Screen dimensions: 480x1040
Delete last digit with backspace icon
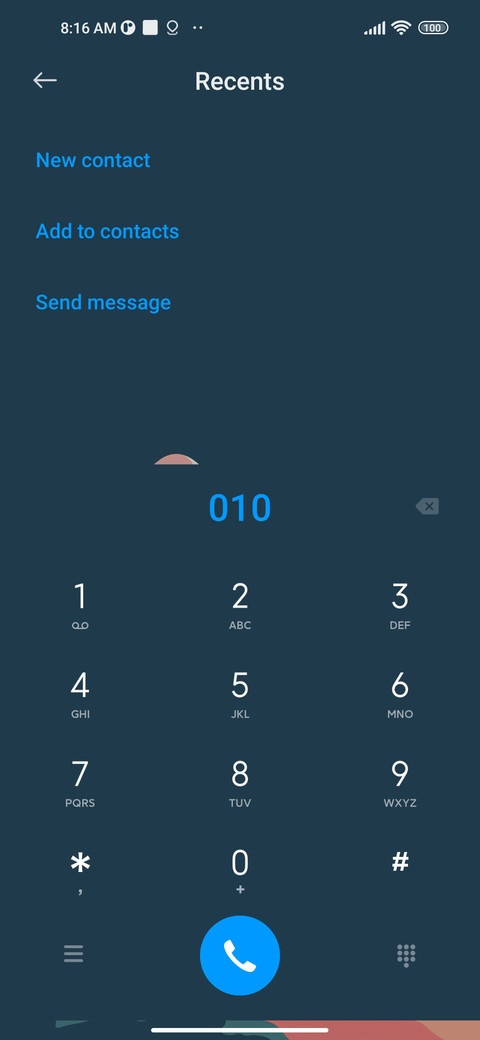pos(427,507)
